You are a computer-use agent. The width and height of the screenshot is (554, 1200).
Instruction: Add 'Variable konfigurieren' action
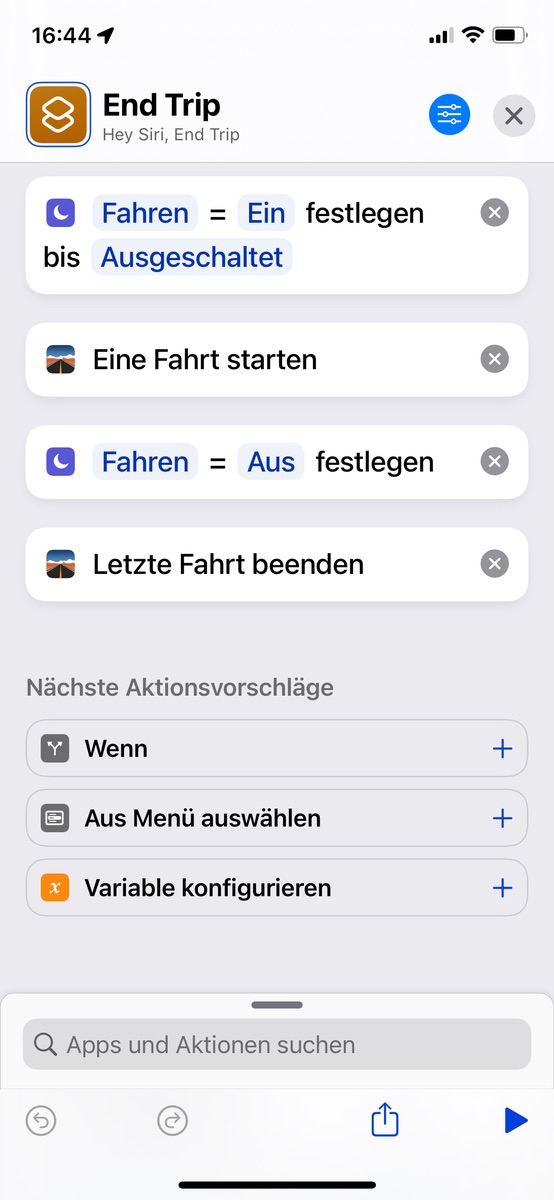point(502,887)
